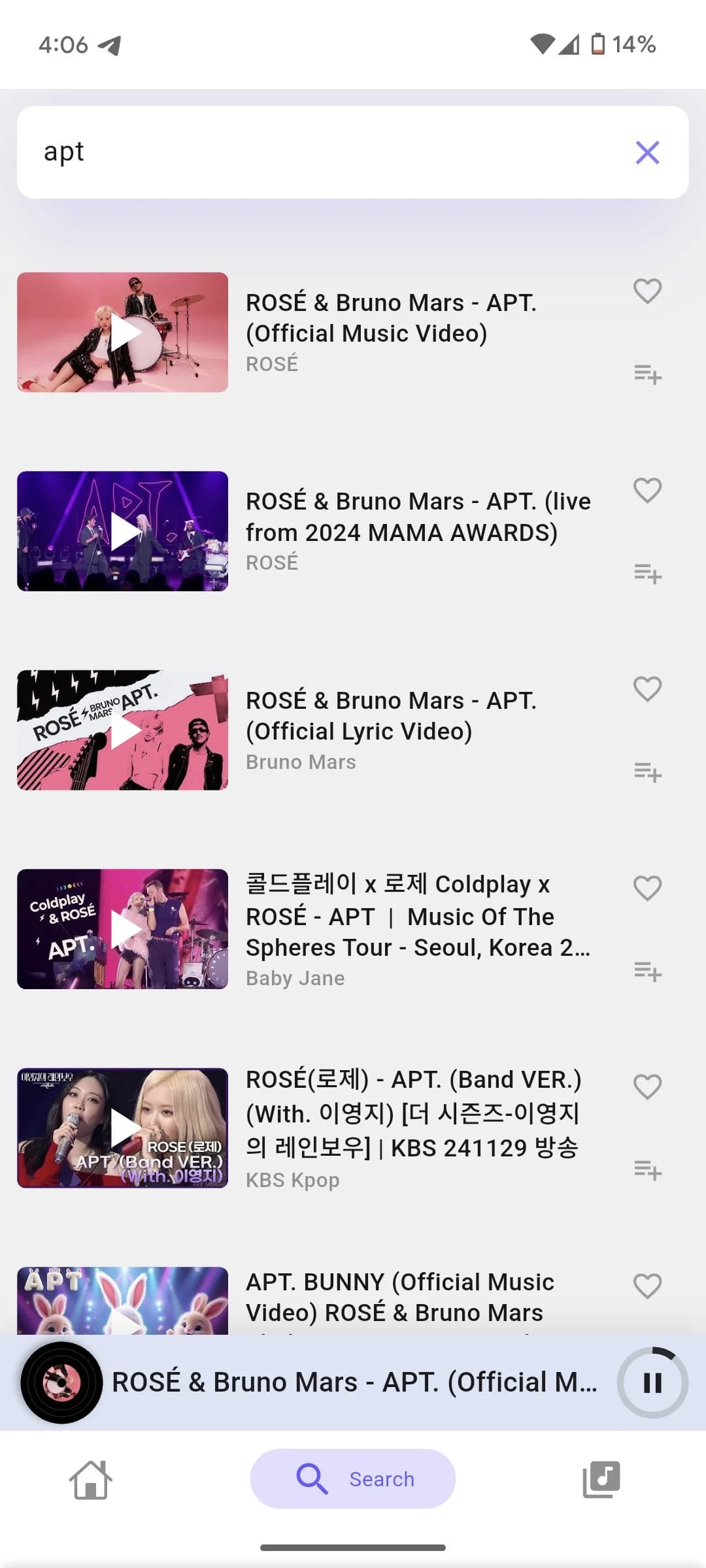Favorite the Official Lyric Video
The height and width of the screenshot is (1568, 706).
pyautogui.click(x=647, y=690)
